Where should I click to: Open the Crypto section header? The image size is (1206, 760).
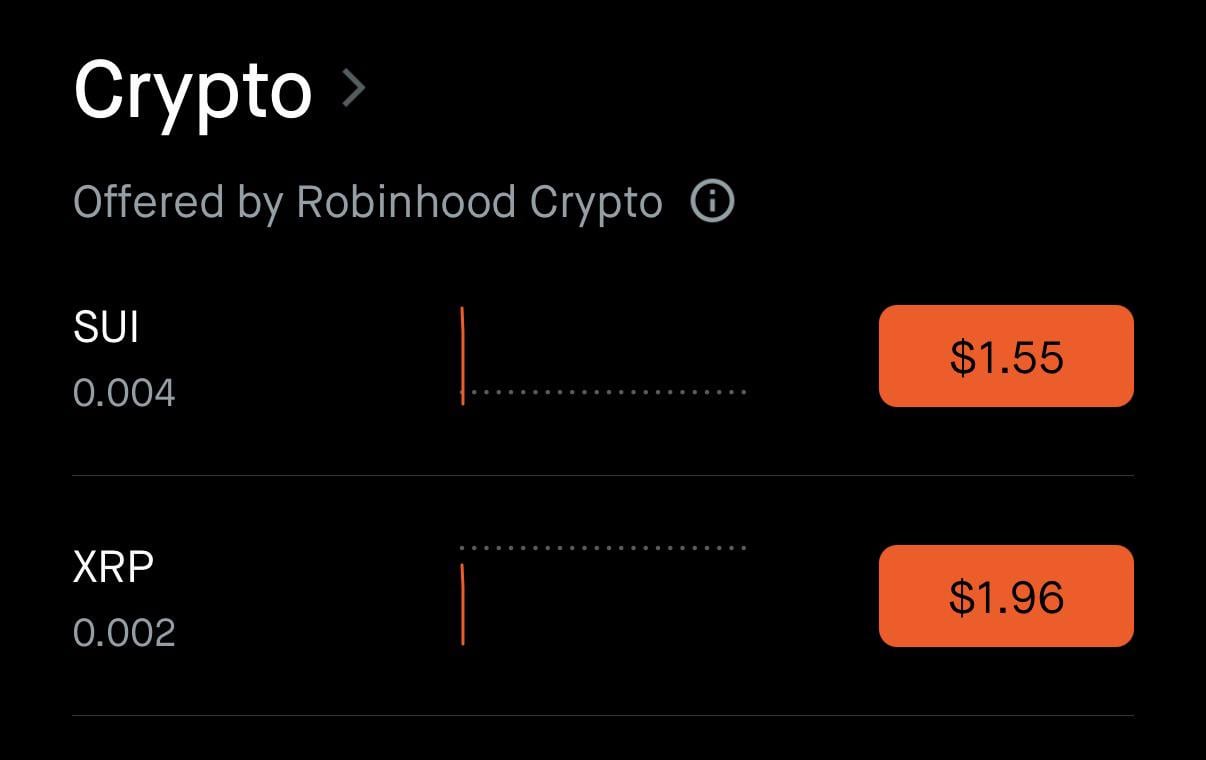click(220, 90)
